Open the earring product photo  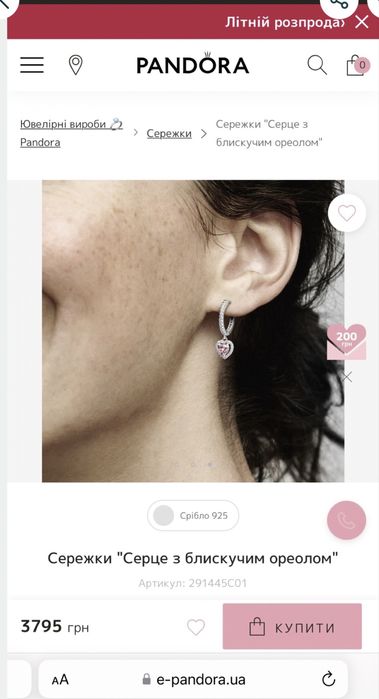[x=193, y=331]
